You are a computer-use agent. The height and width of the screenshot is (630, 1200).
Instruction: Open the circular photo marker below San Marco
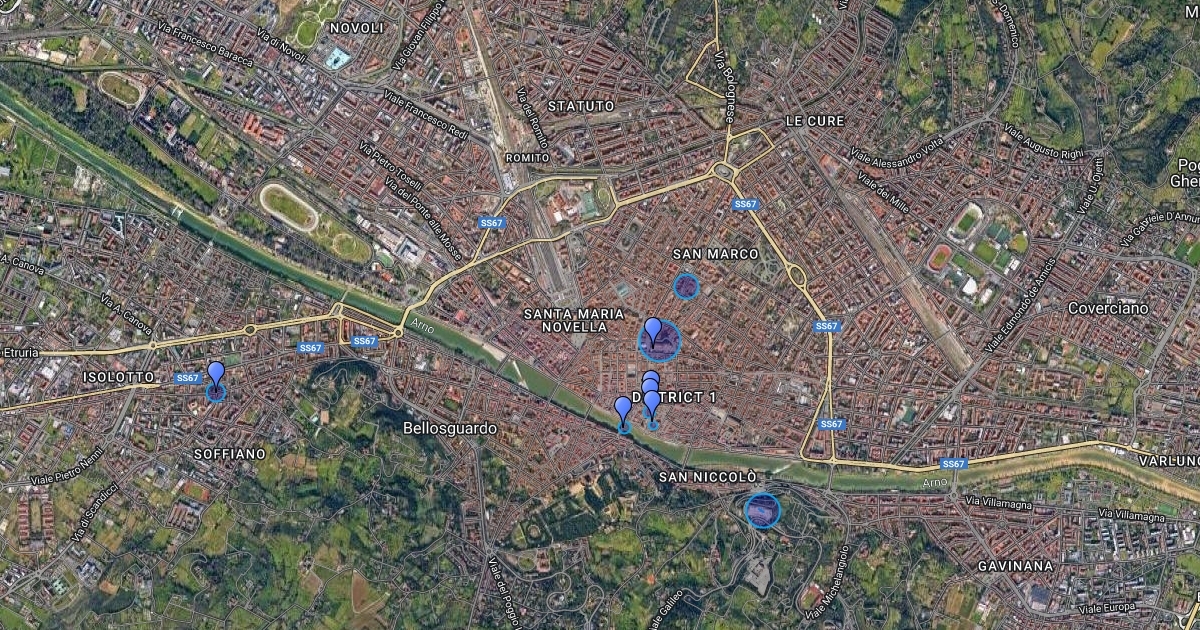(x=686, y=287)
